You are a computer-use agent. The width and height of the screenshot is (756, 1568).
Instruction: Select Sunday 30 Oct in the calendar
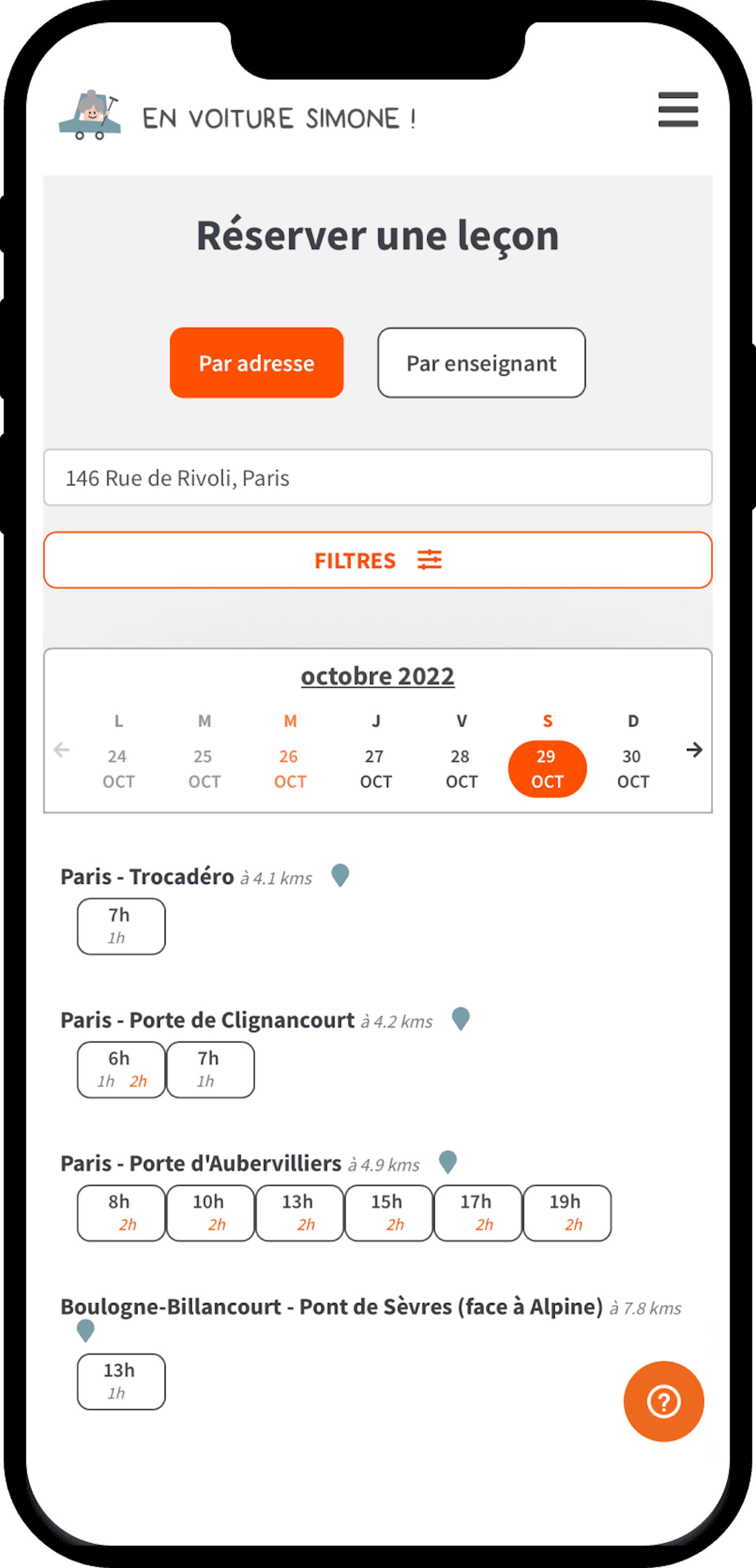coord(632,768)
